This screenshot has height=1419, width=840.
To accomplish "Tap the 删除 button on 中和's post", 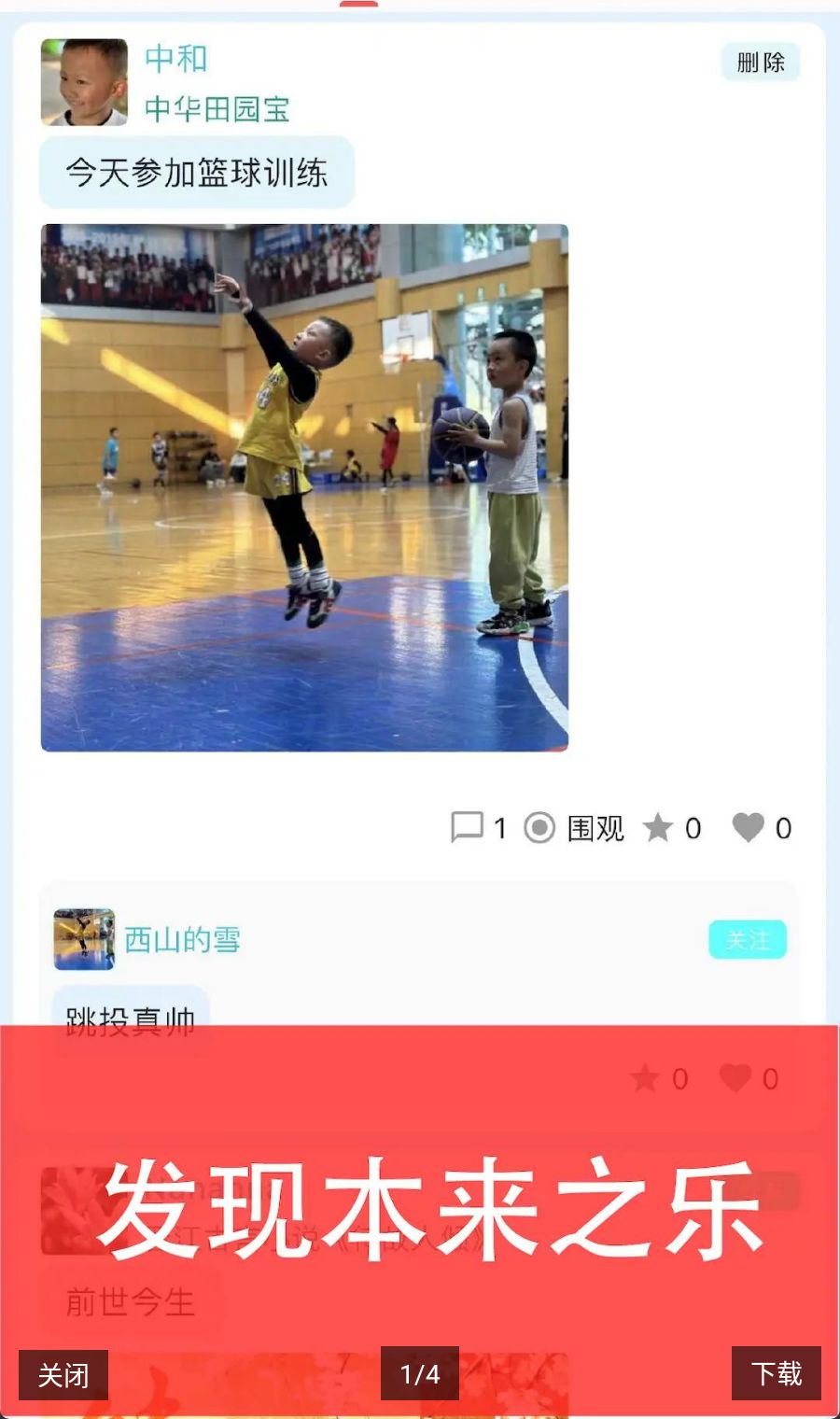I will click(761, 63).
